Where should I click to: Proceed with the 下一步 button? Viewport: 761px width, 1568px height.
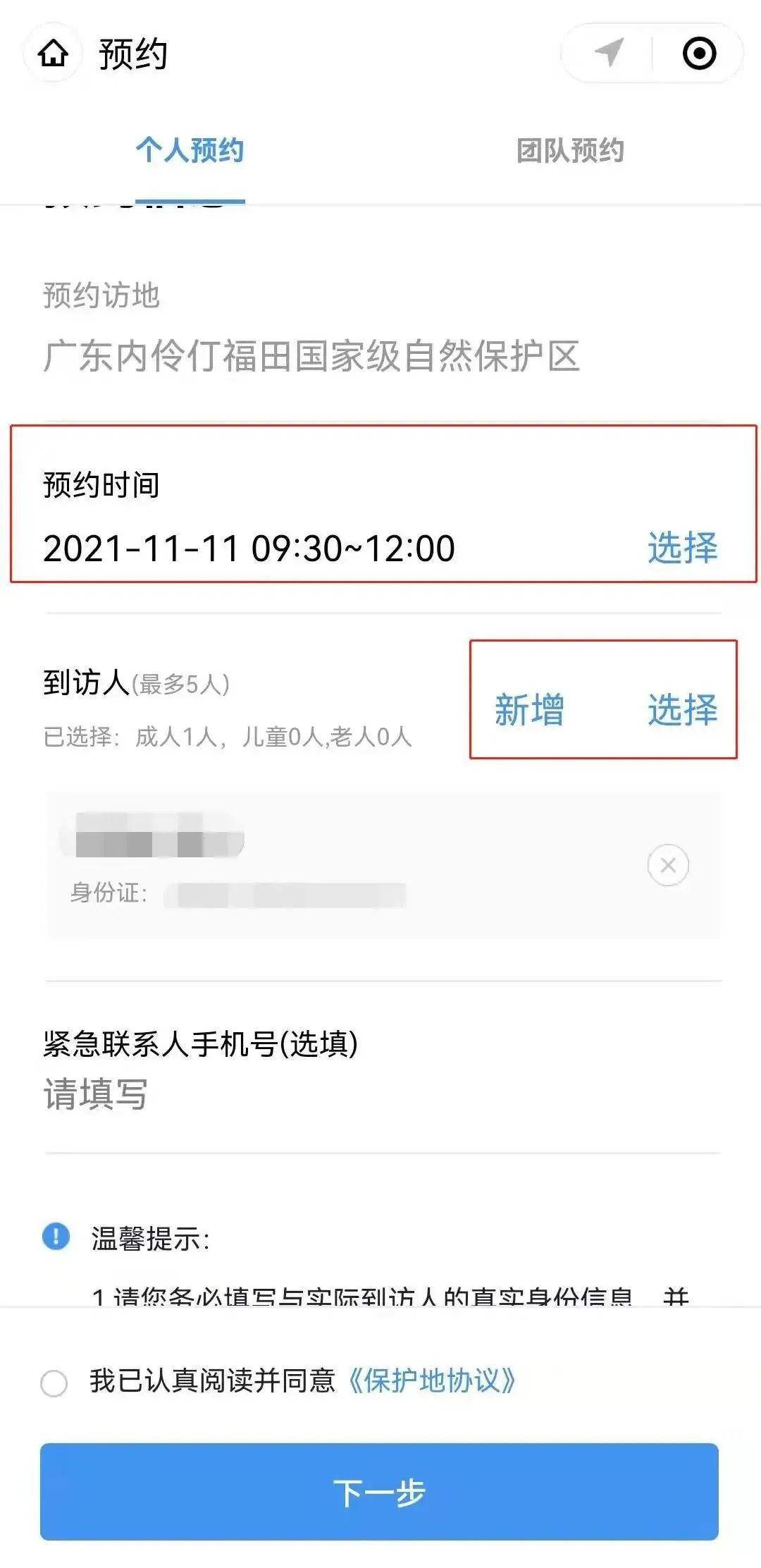[x=379, y=1492]
